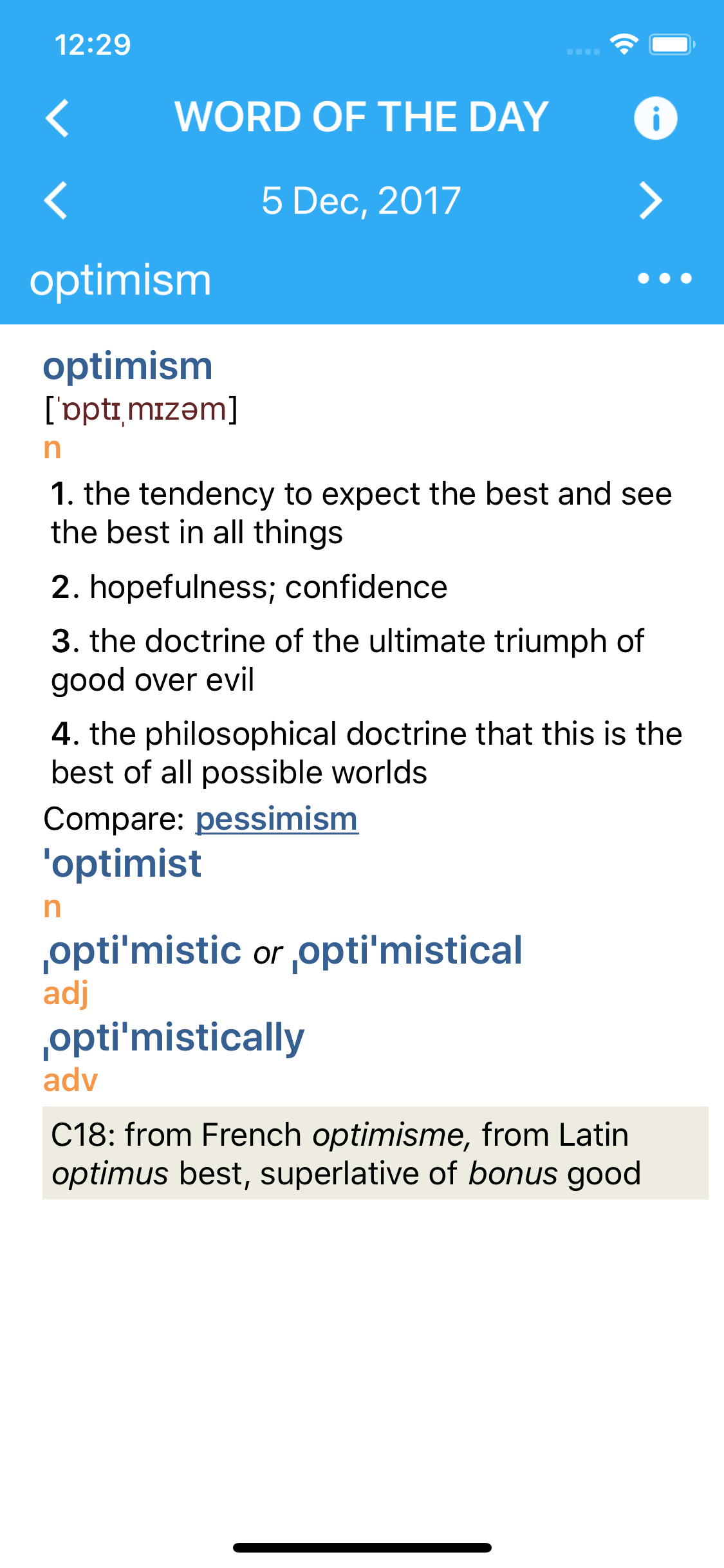This screenshot has height=1568, width=724.
Task: Open the linked word pessimism
Action: pyautogui.click(x=277, y=817)
